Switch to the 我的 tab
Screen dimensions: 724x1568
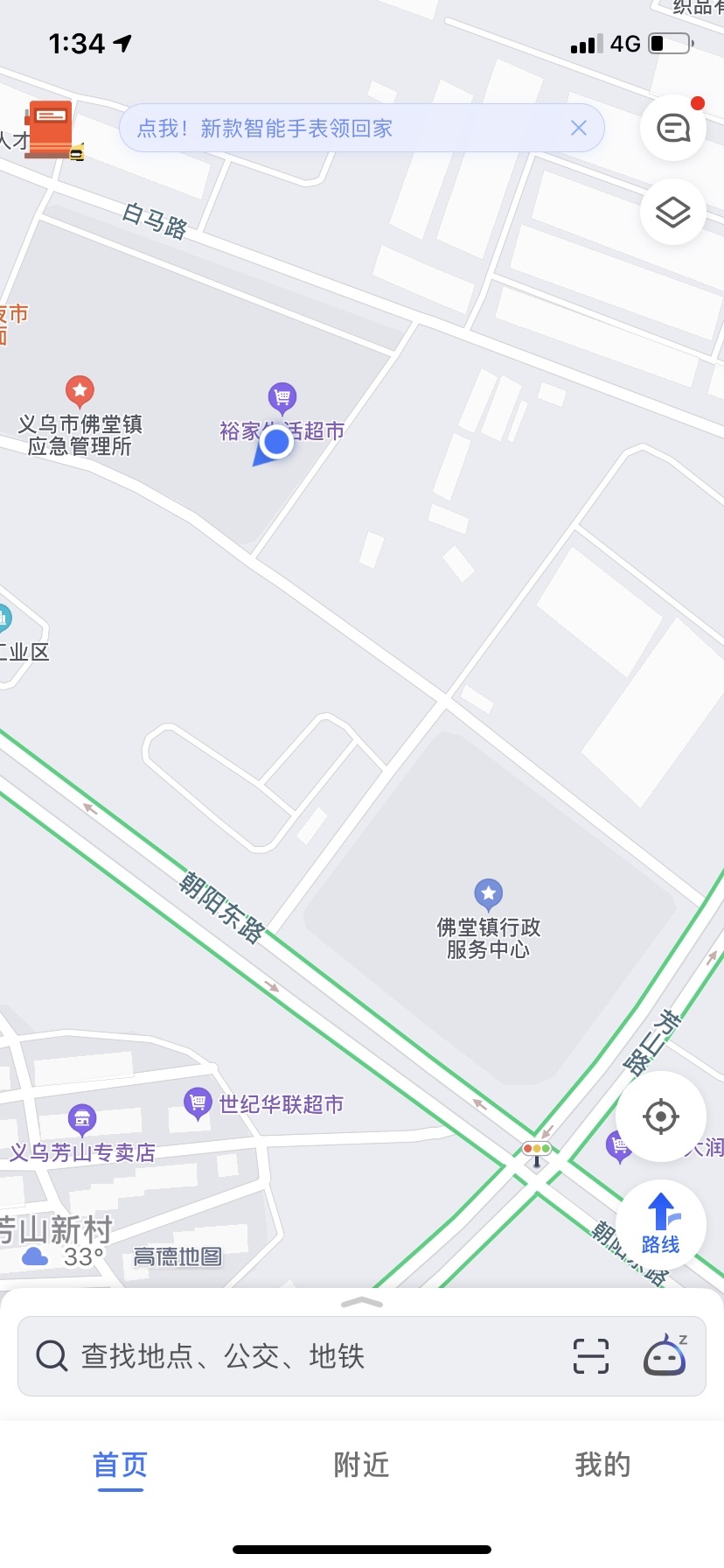602,1464
